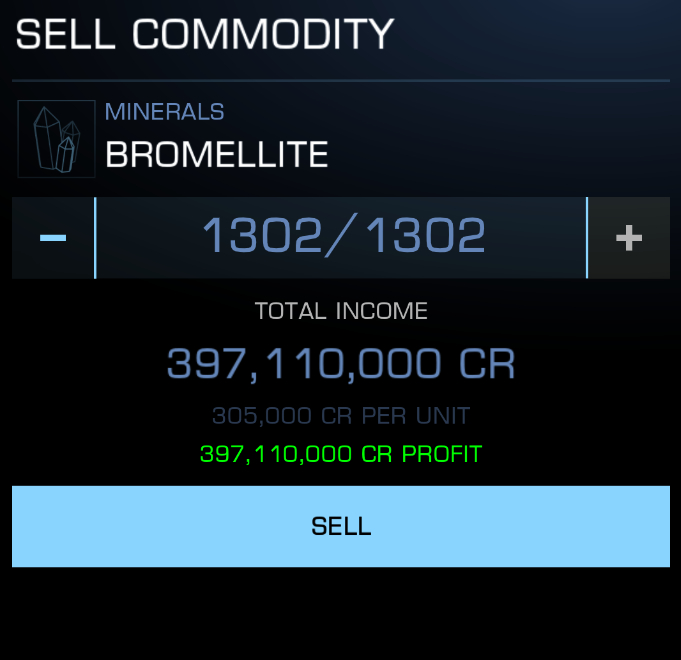Sell the Bromellite for 397,110,000 CR
681x660 pixels.
click(x=341, y=526)
